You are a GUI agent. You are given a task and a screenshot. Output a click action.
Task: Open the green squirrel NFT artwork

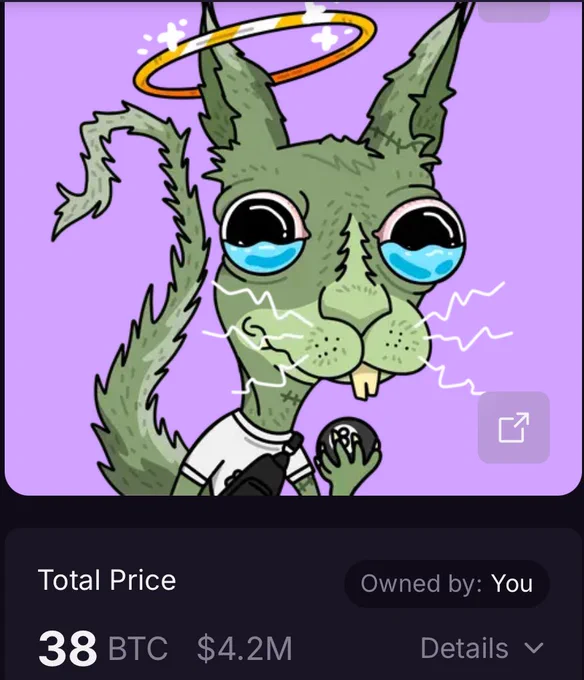[x=293, y=248]
